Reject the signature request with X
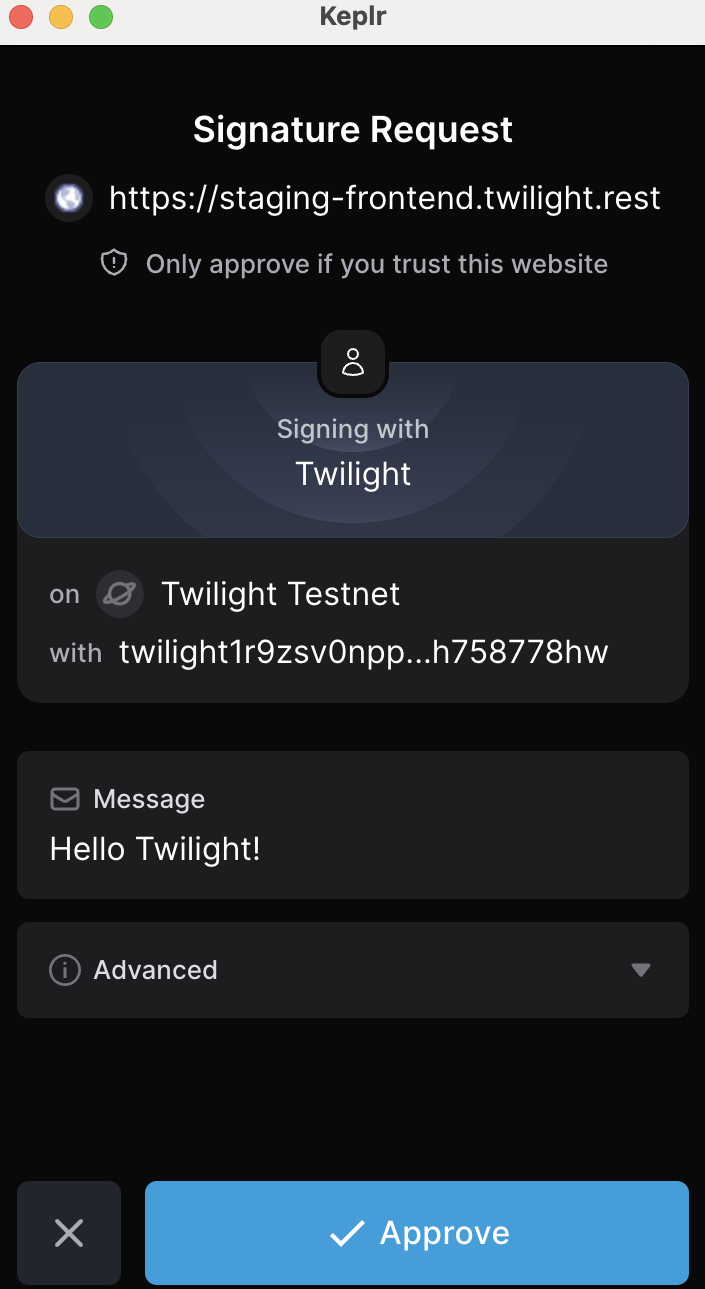 [69, 1232]
